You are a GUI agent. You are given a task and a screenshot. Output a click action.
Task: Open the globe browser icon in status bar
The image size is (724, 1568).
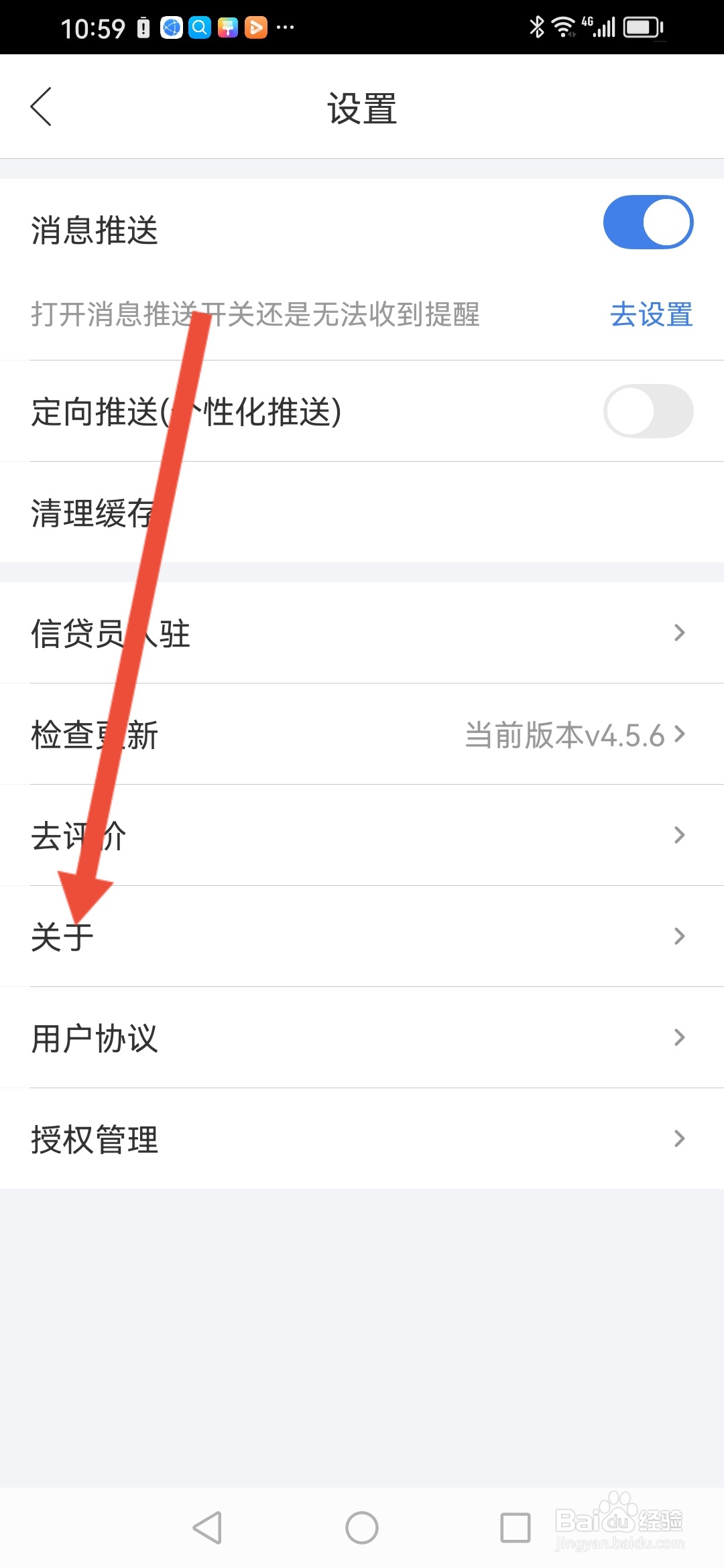point(171,27)
